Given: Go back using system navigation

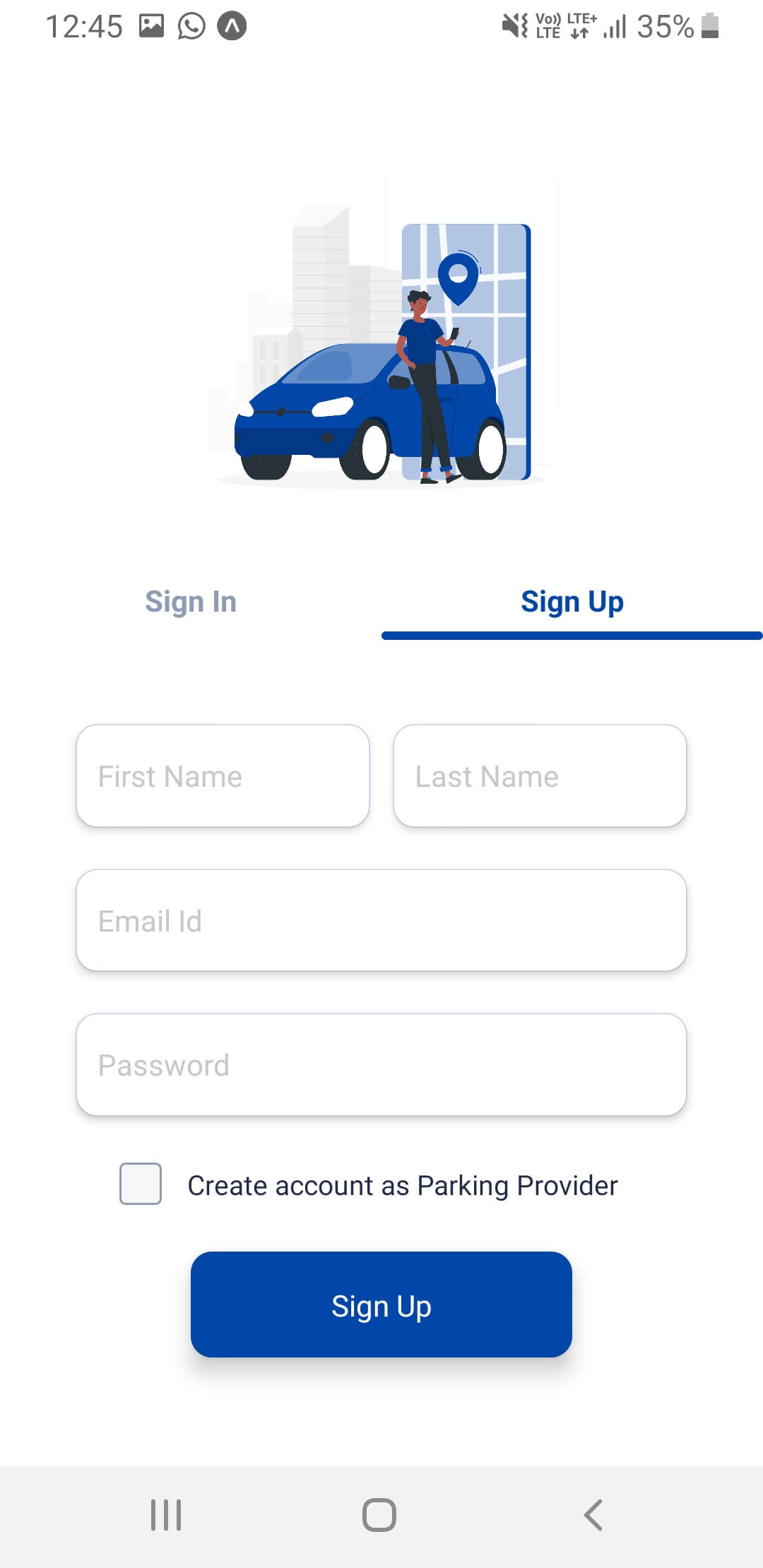Looking at the screenshot, I should (x=593, y=1514).
